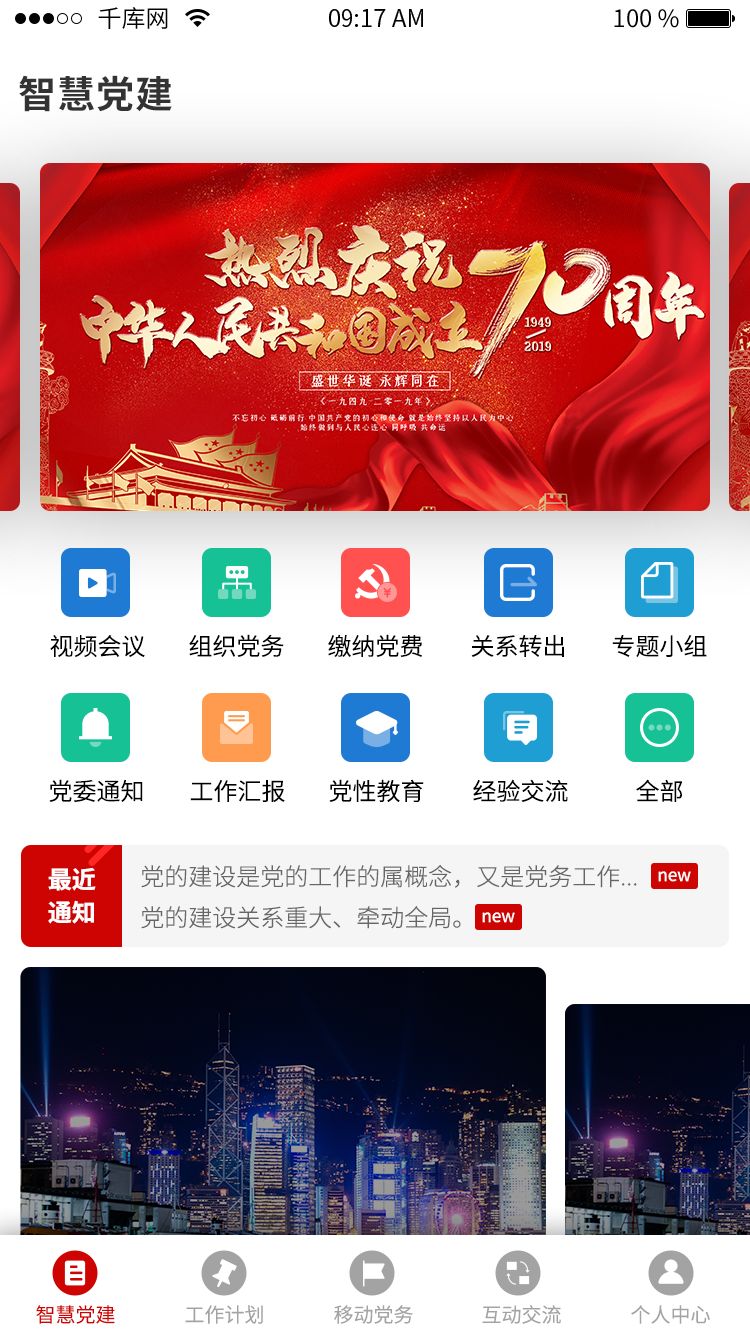Open the 70th anniversary celebration banner
Image resolution: width=750 pixels, height=1334 pixels.
pos(375,337)
